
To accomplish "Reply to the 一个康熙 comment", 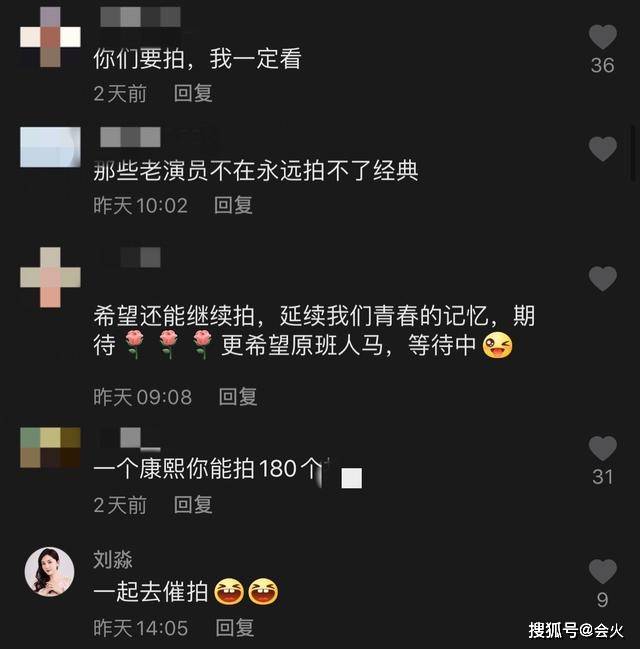I will 193,505.
